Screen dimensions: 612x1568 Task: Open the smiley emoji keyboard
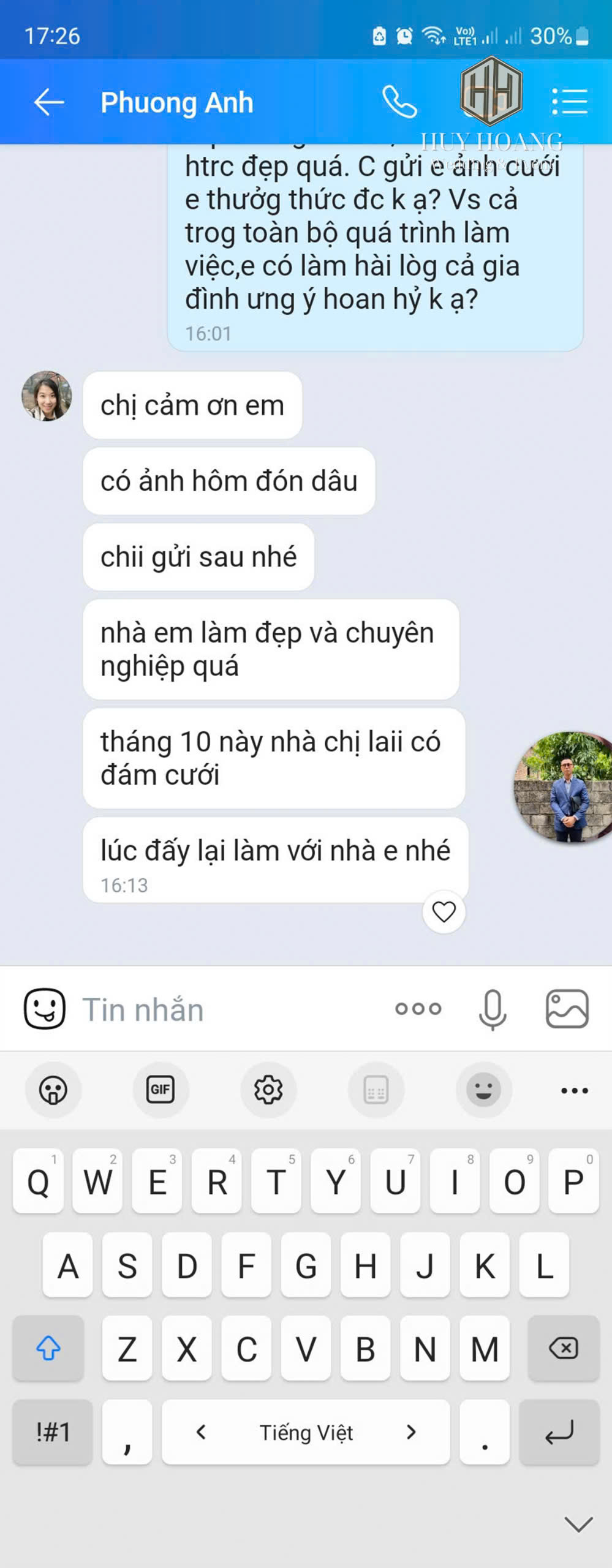pyautogui.click(x=484, y=1090)
